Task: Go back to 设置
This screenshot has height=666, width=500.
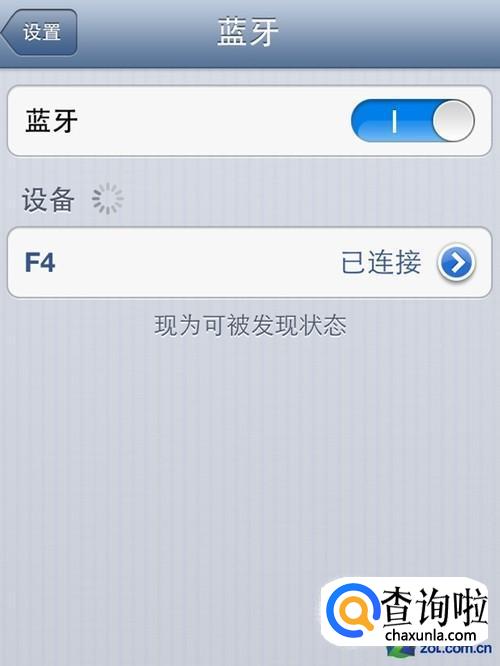Action: click(x=40, y=32)
